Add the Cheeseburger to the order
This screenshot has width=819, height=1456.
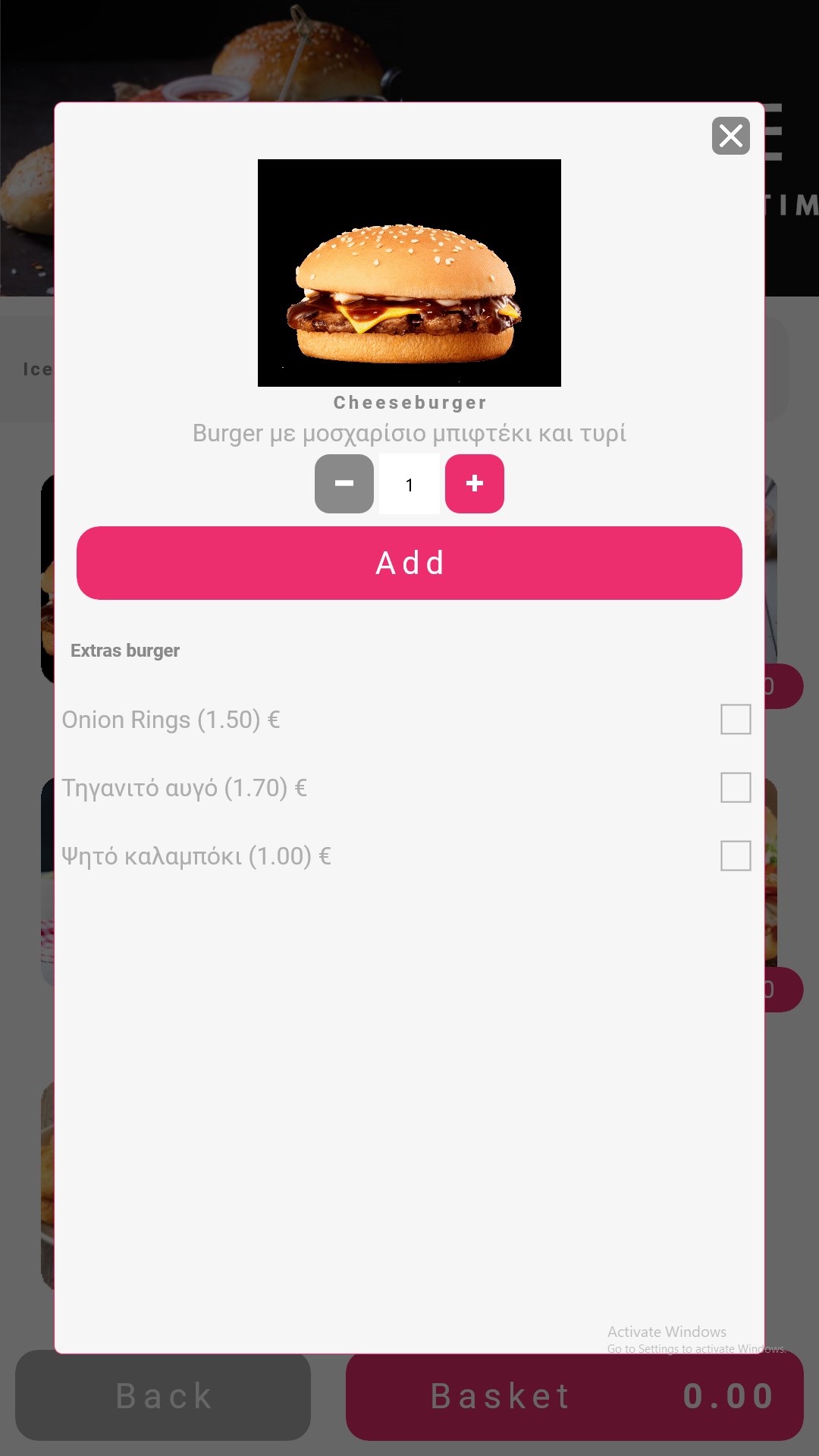click(x=409, y=563)
